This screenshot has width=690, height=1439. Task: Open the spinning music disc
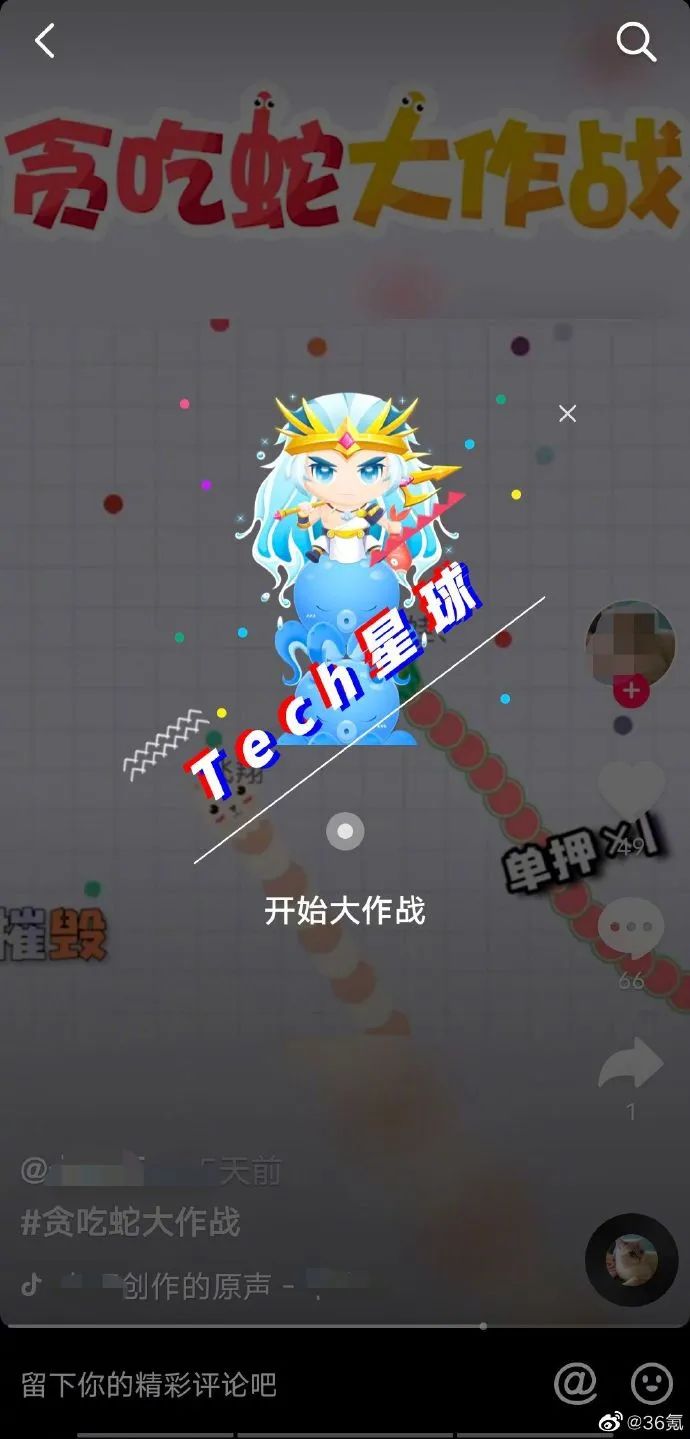pyautogui.click(x=631, y=1259)
